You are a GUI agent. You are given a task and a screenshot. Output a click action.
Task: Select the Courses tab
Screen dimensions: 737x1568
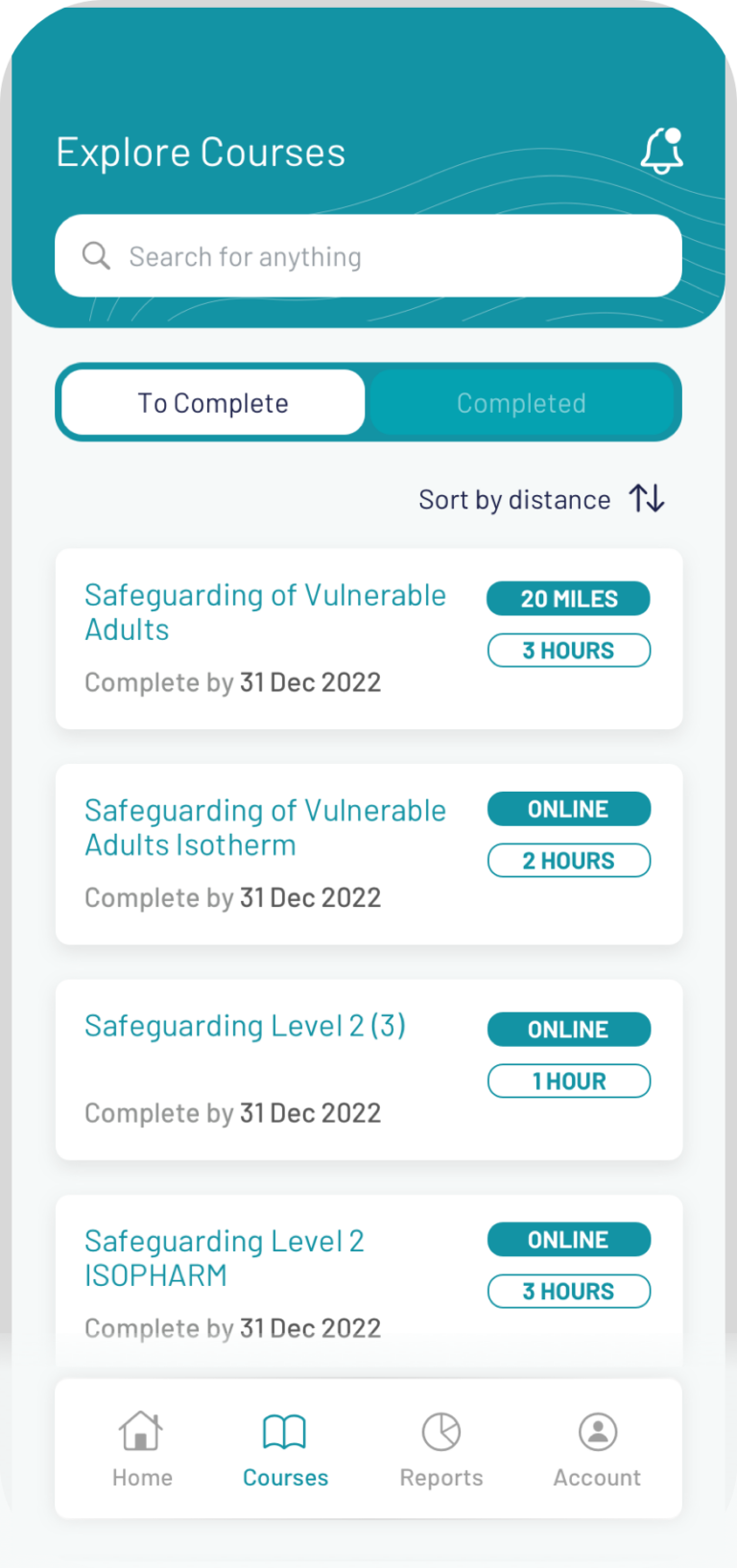285,1449
